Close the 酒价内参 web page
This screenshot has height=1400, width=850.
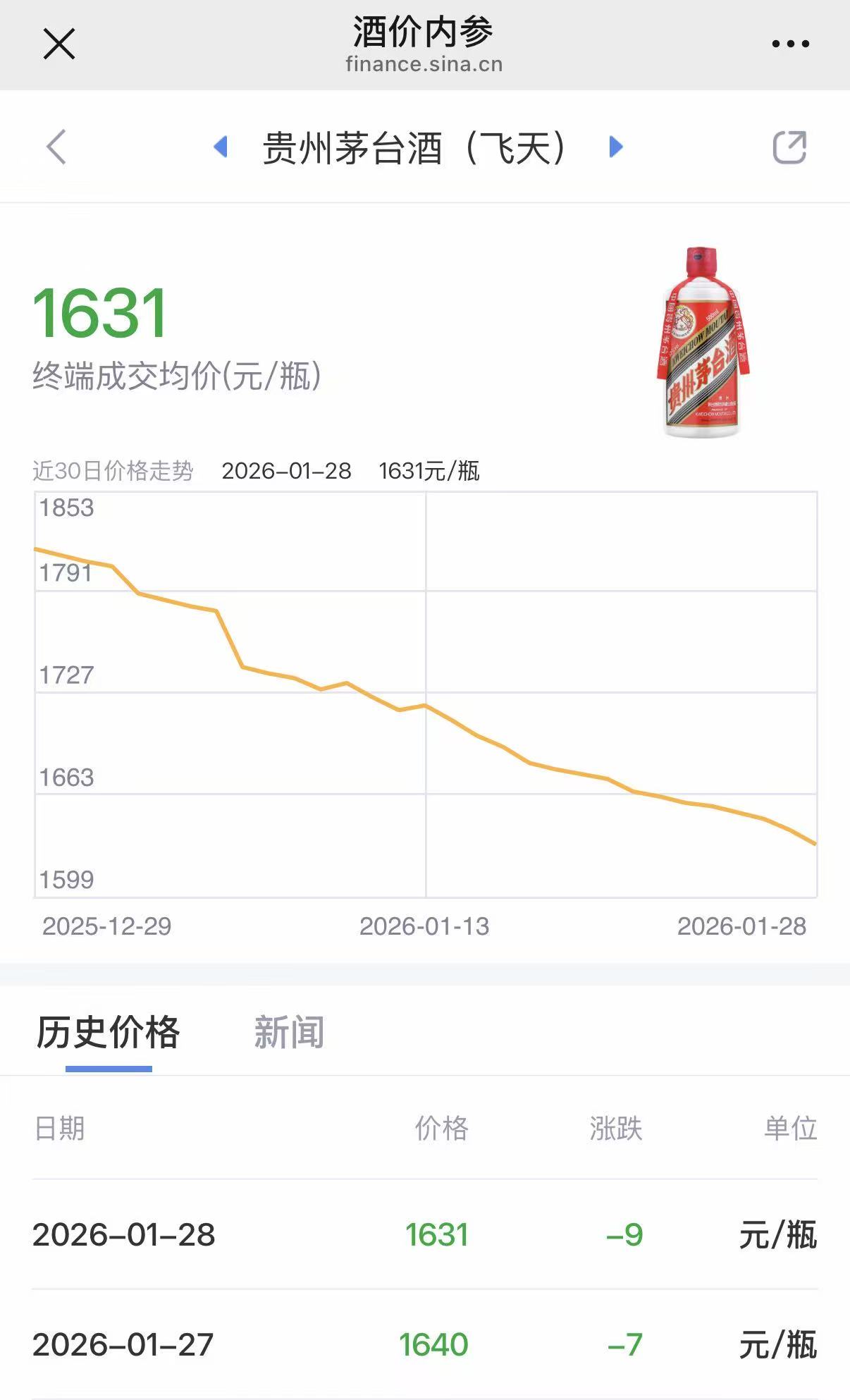pos(58,44)
